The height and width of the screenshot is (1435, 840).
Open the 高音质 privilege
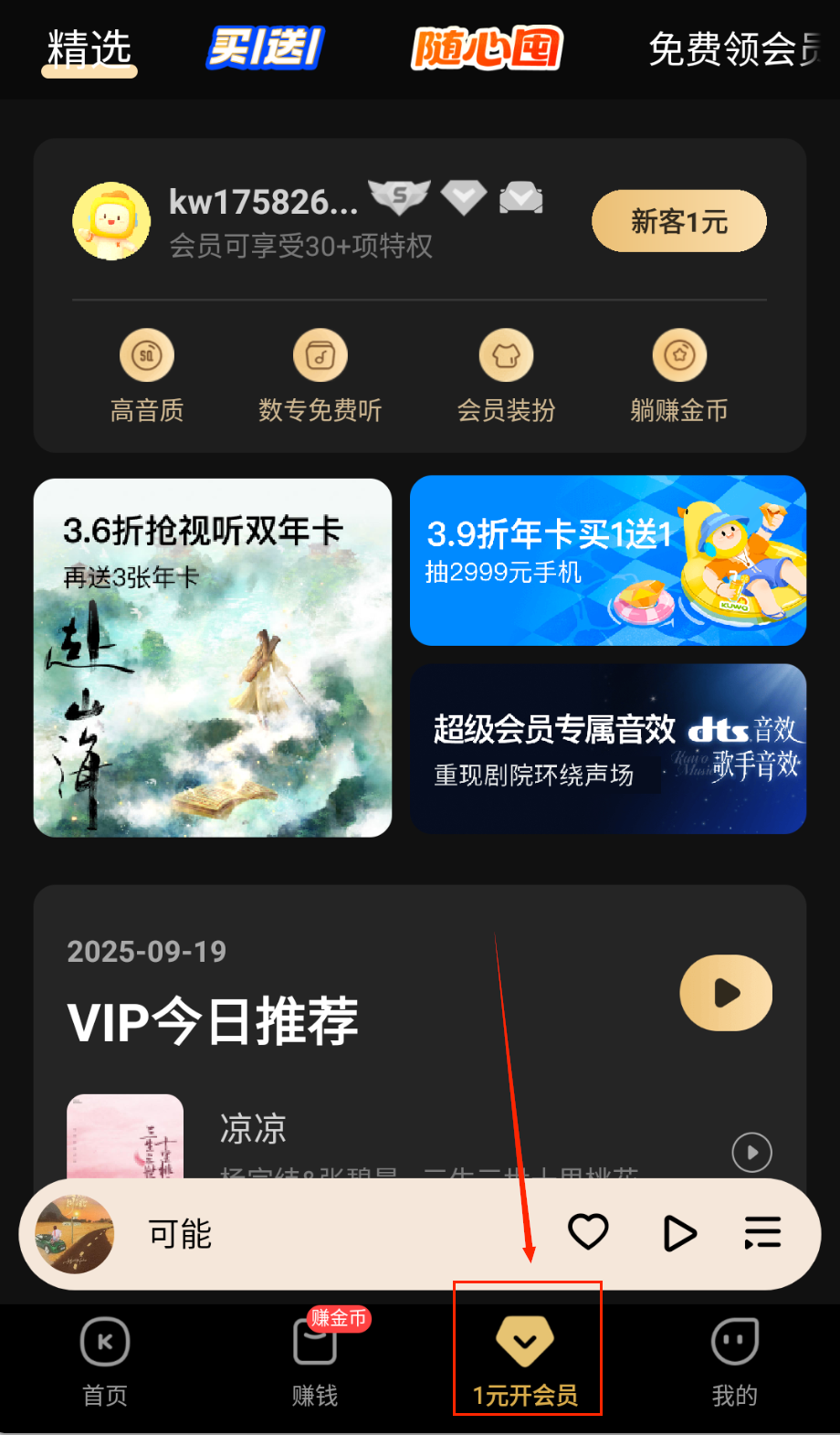[x=147, y=376]
